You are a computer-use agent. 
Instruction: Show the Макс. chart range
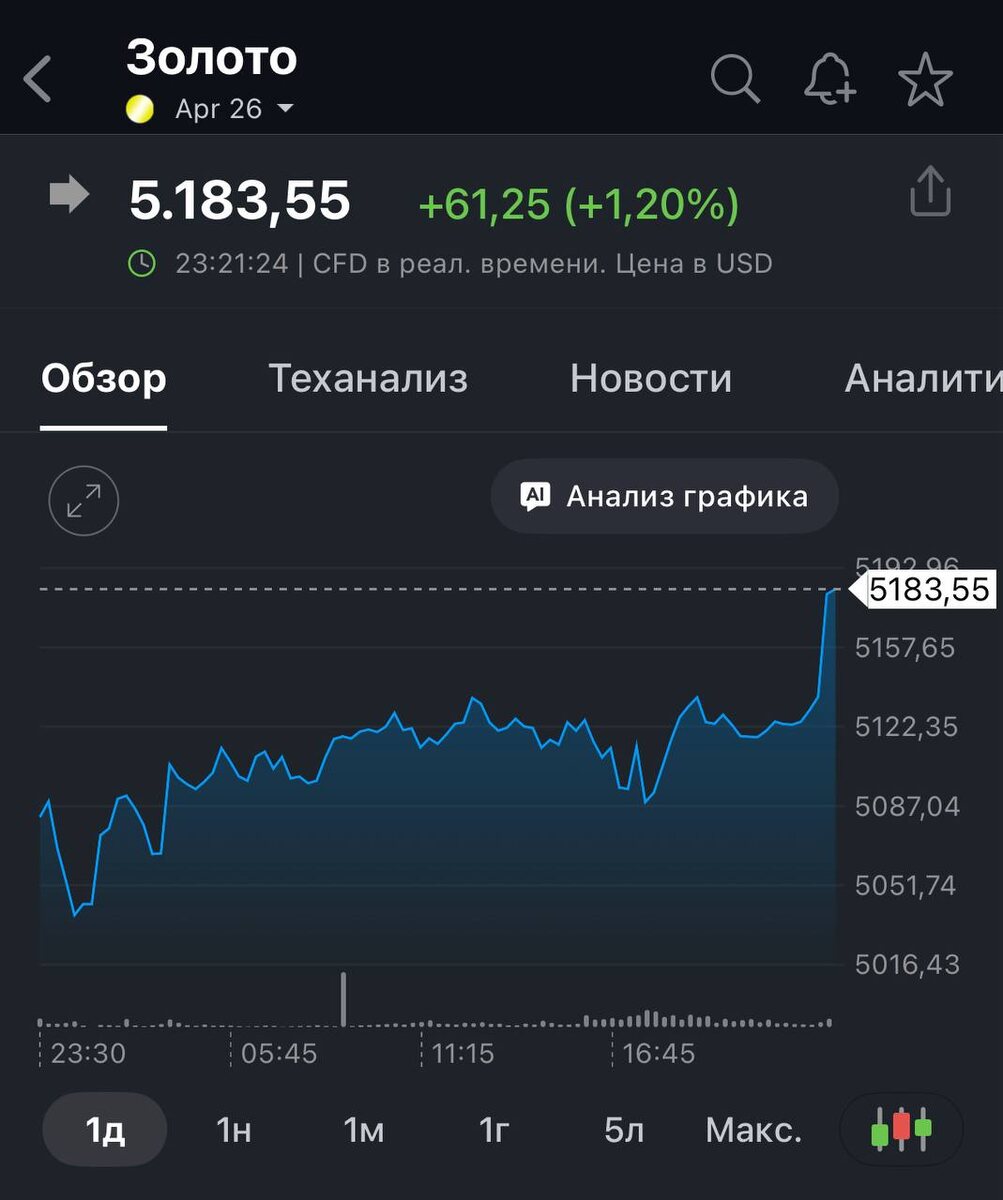754,1130
